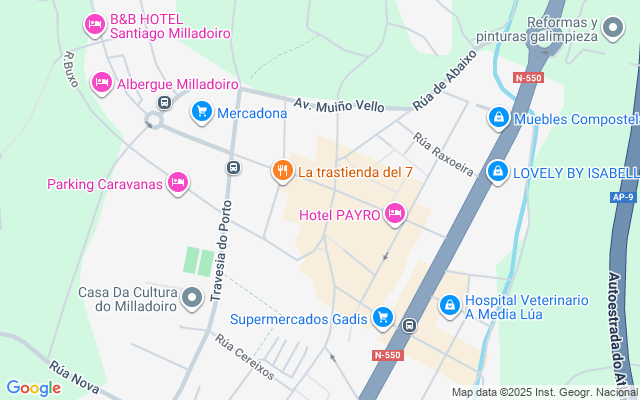Screen dimensions: 640x400
Task: Tap the LOVELY BY ISABELL shop pin
Action: pos(498,171)
